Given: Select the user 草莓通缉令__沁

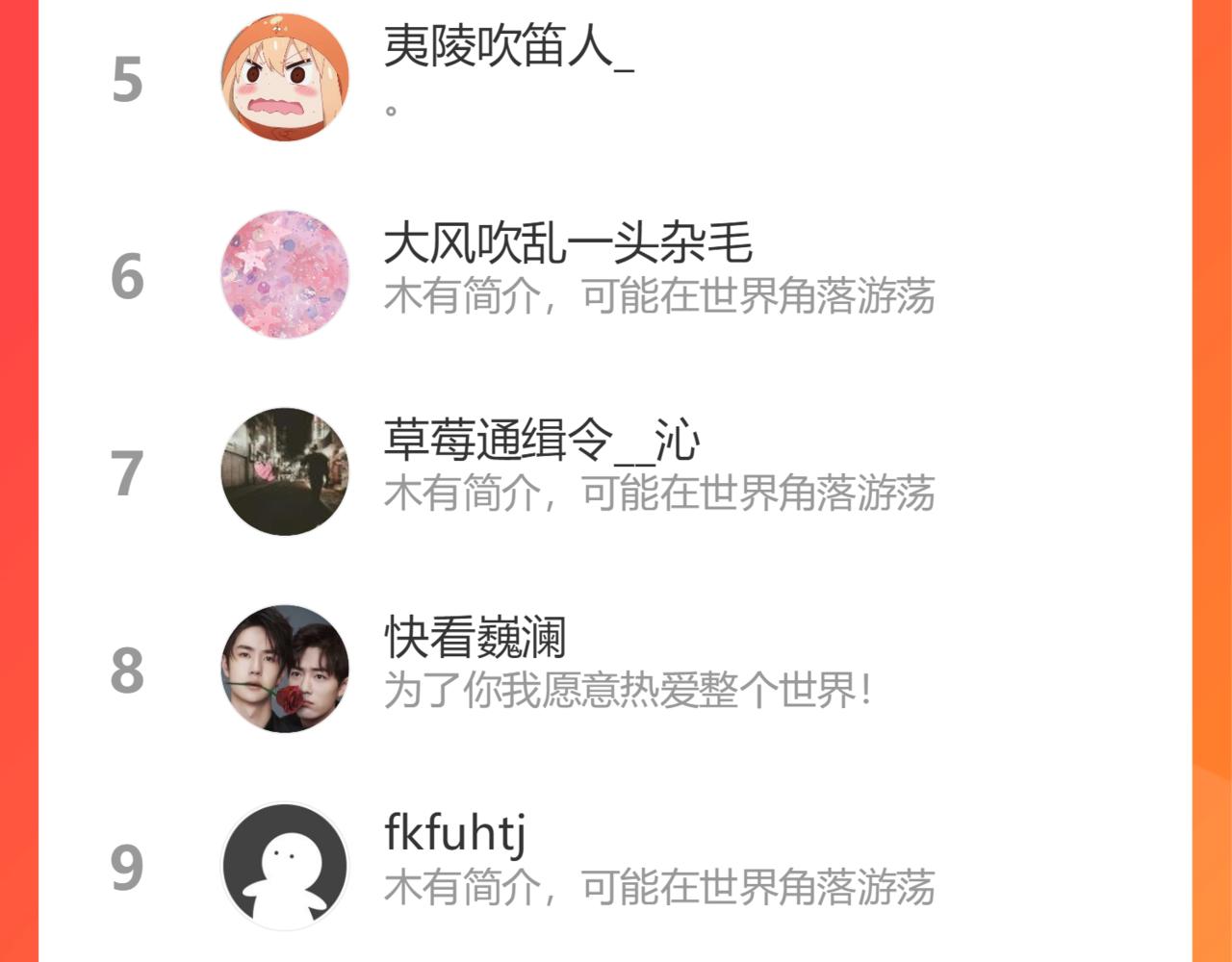Looking at the screenshot, I should click(x=614, y=472).
